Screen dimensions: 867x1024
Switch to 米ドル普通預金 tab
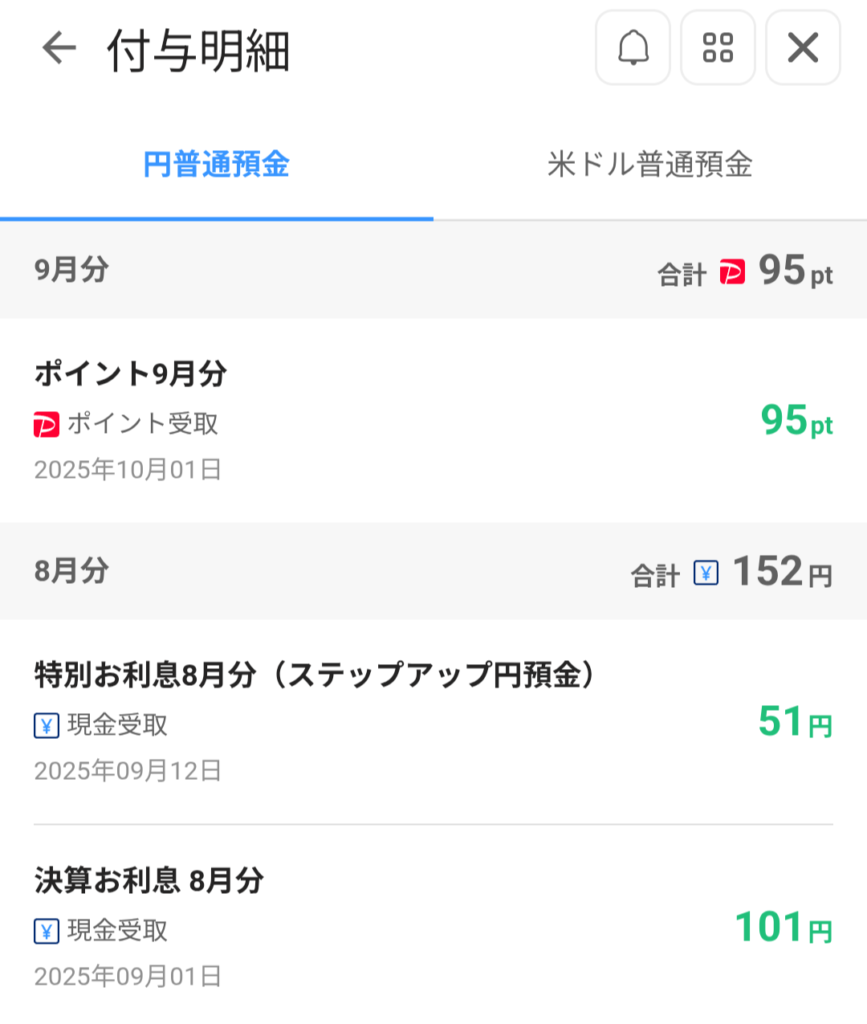point(650,165)
